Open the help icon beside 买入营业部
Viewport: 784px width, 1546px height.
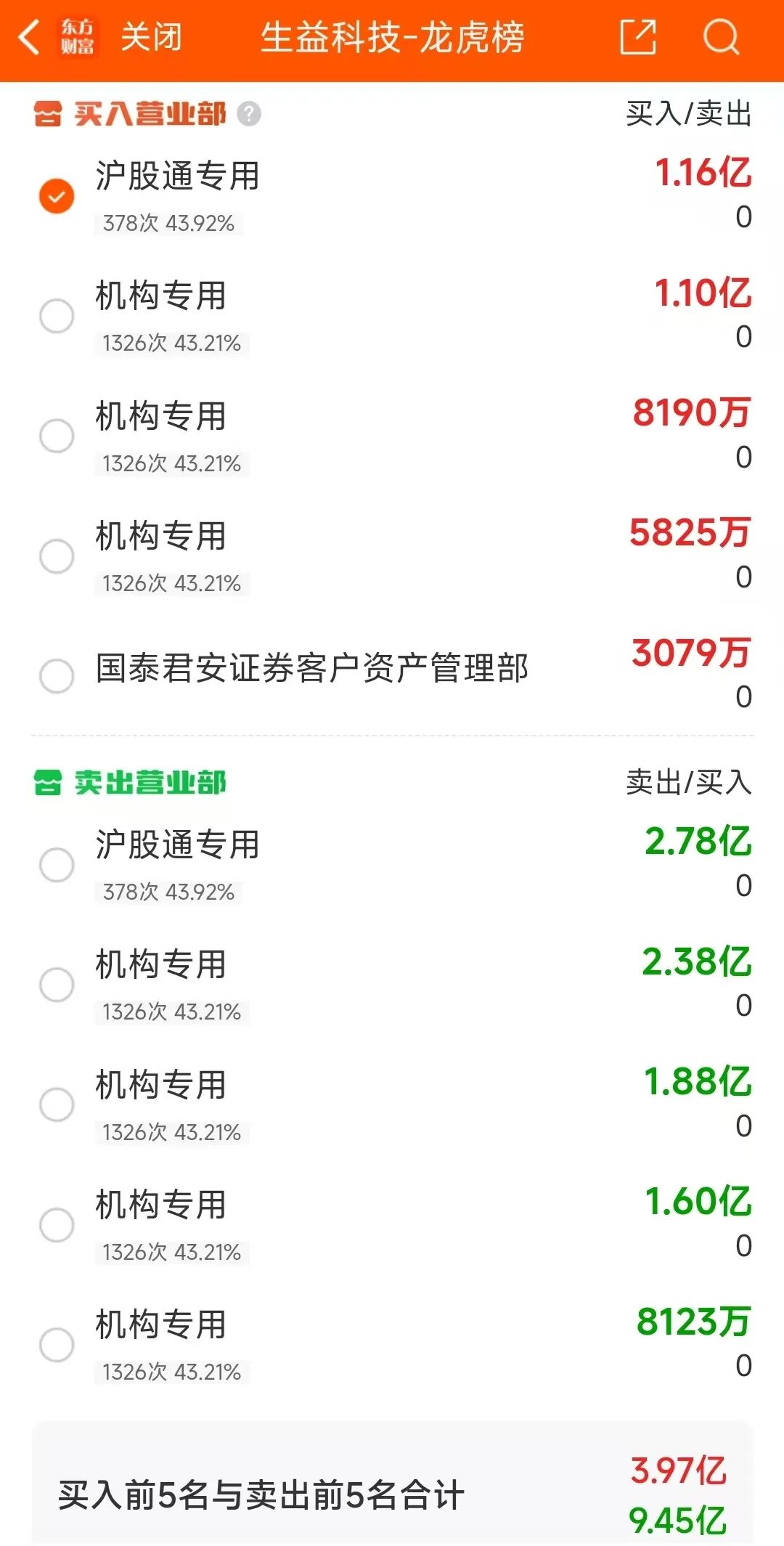(x=249, y=114)
